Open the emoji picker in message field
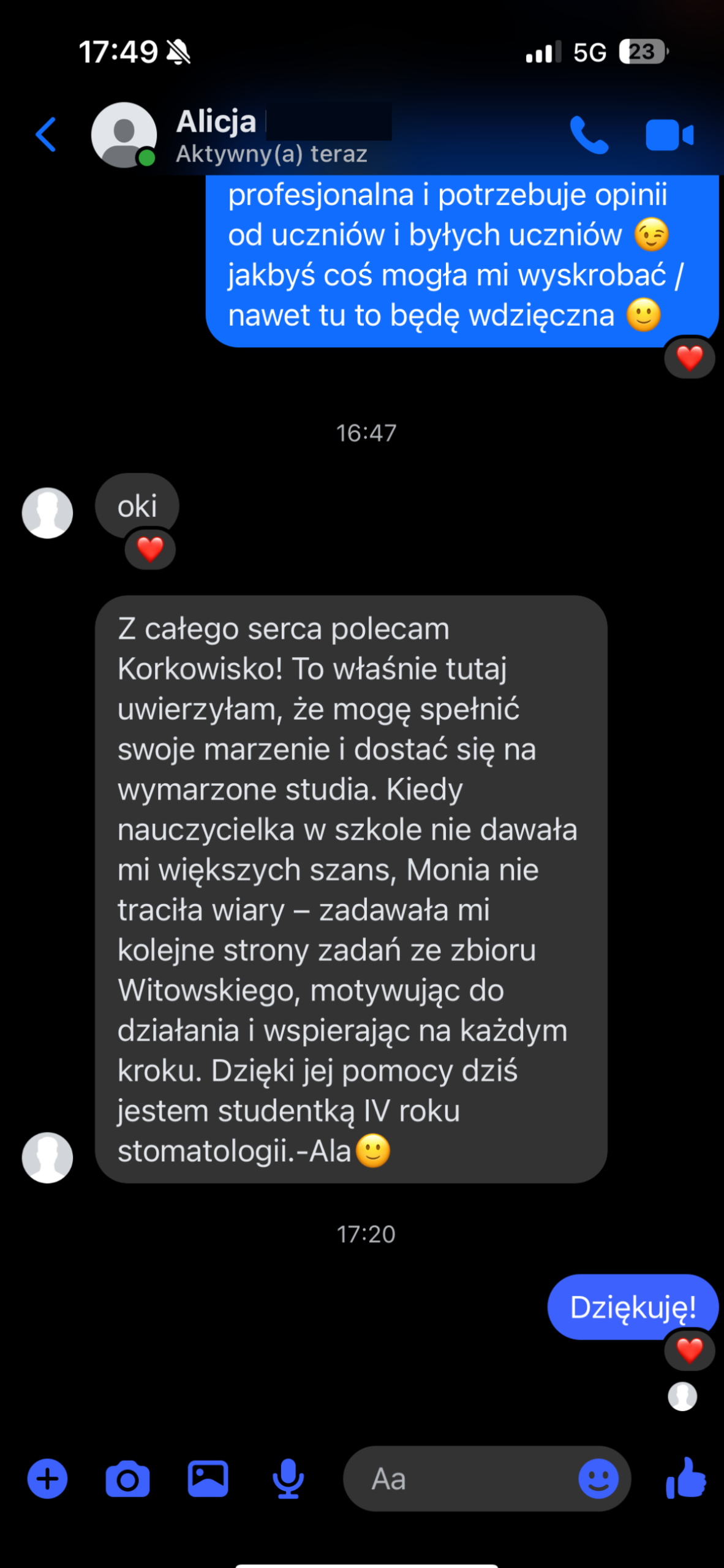This screenshot has height=1568, width=724. 598,1479
